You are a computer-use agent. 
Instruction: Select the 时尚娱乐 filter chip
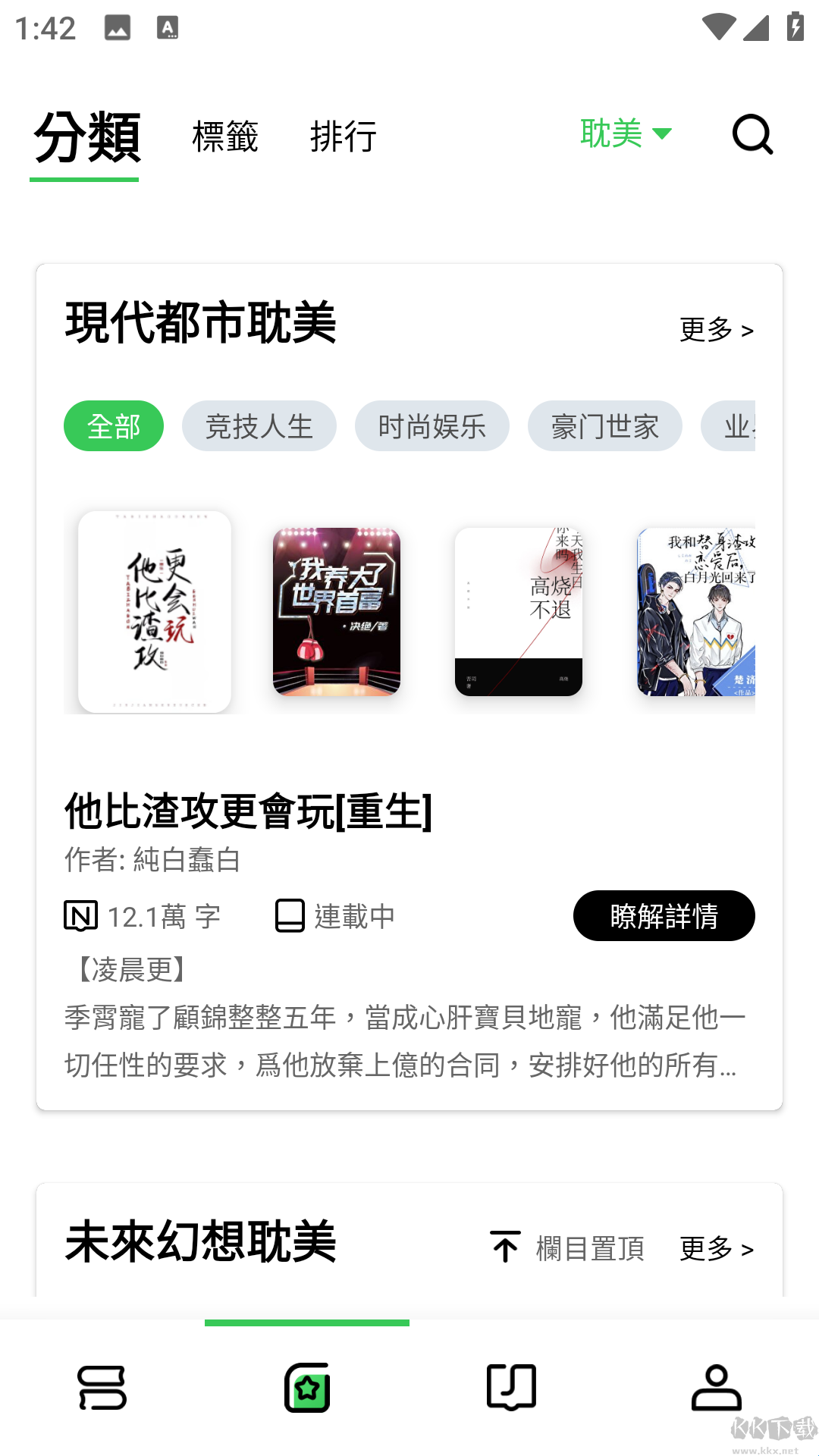(431, 426)
